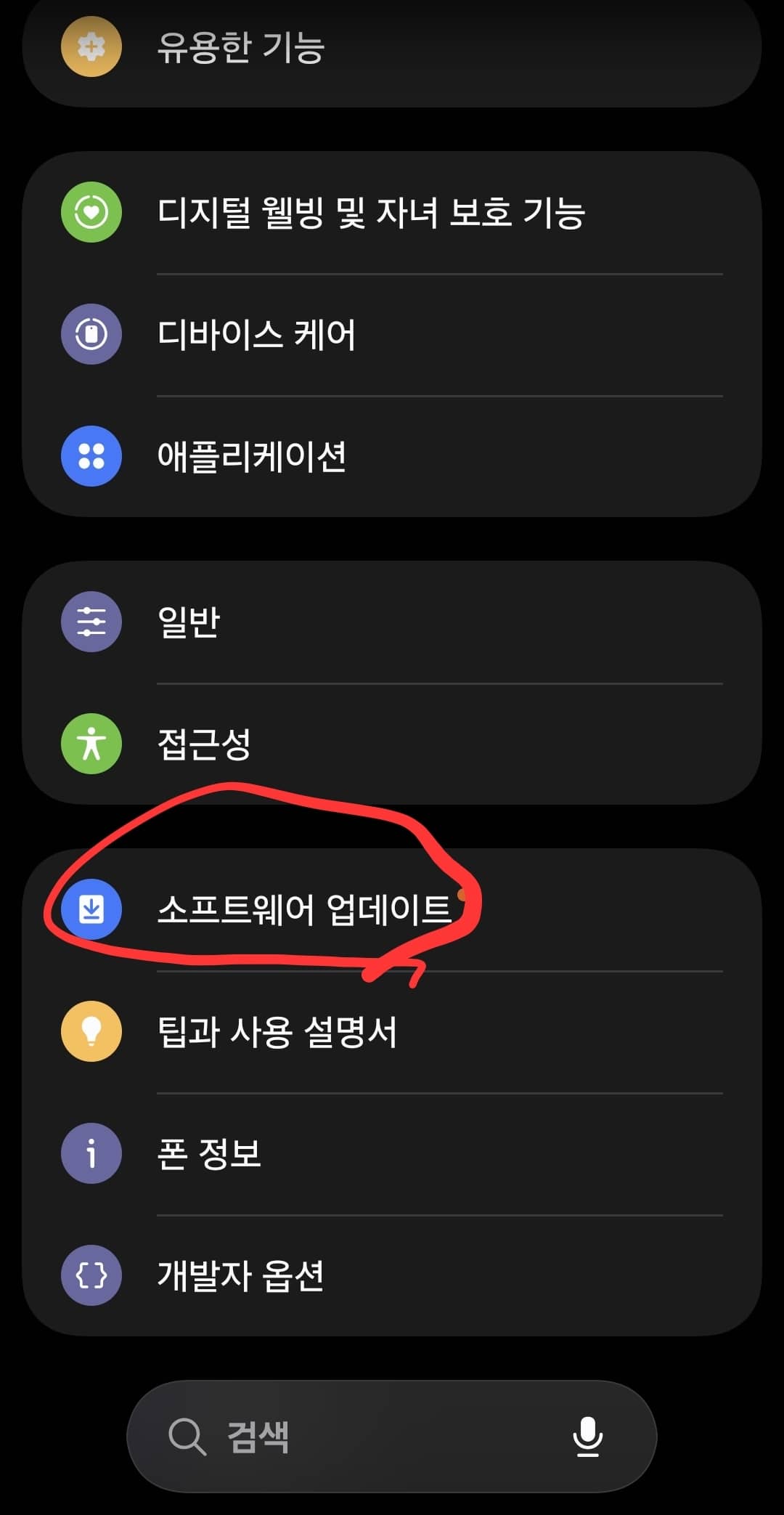Open 소프트웨어 업데이트 circled in red
Image resolution: width=784 pixels, height=1515 pixels.
305,911
